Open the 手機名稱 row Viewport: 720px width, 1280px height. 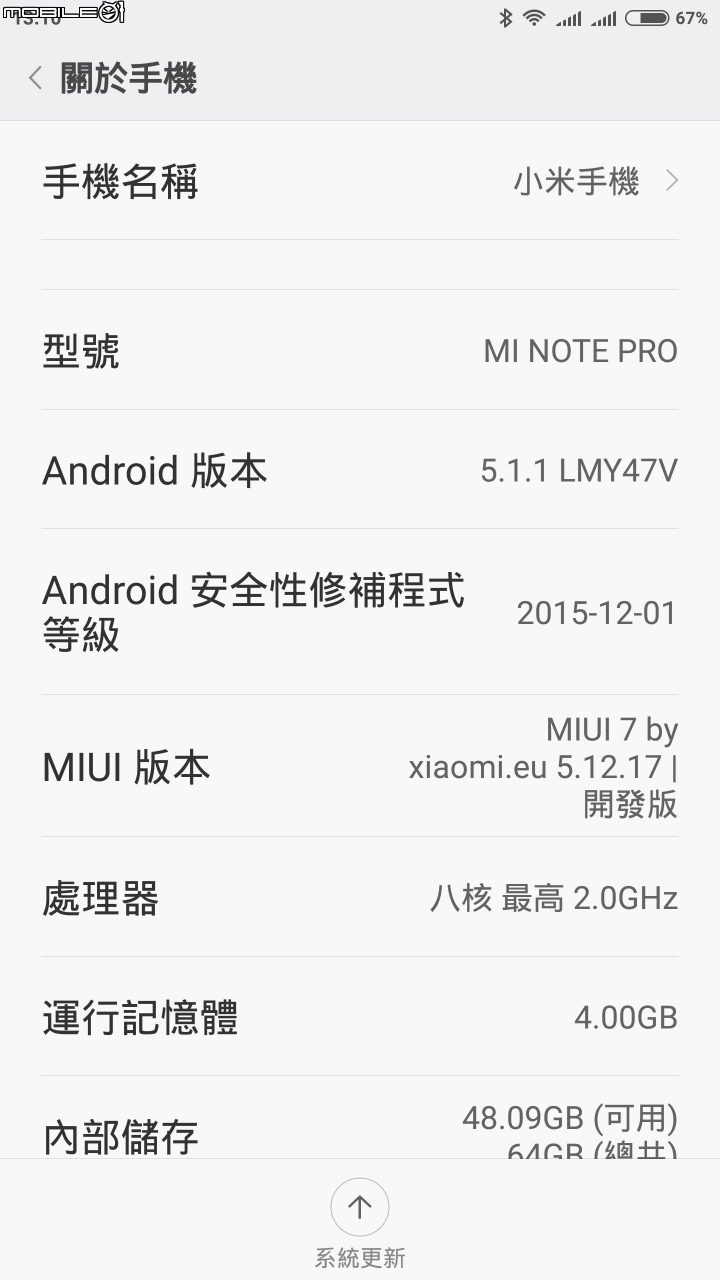360,181
